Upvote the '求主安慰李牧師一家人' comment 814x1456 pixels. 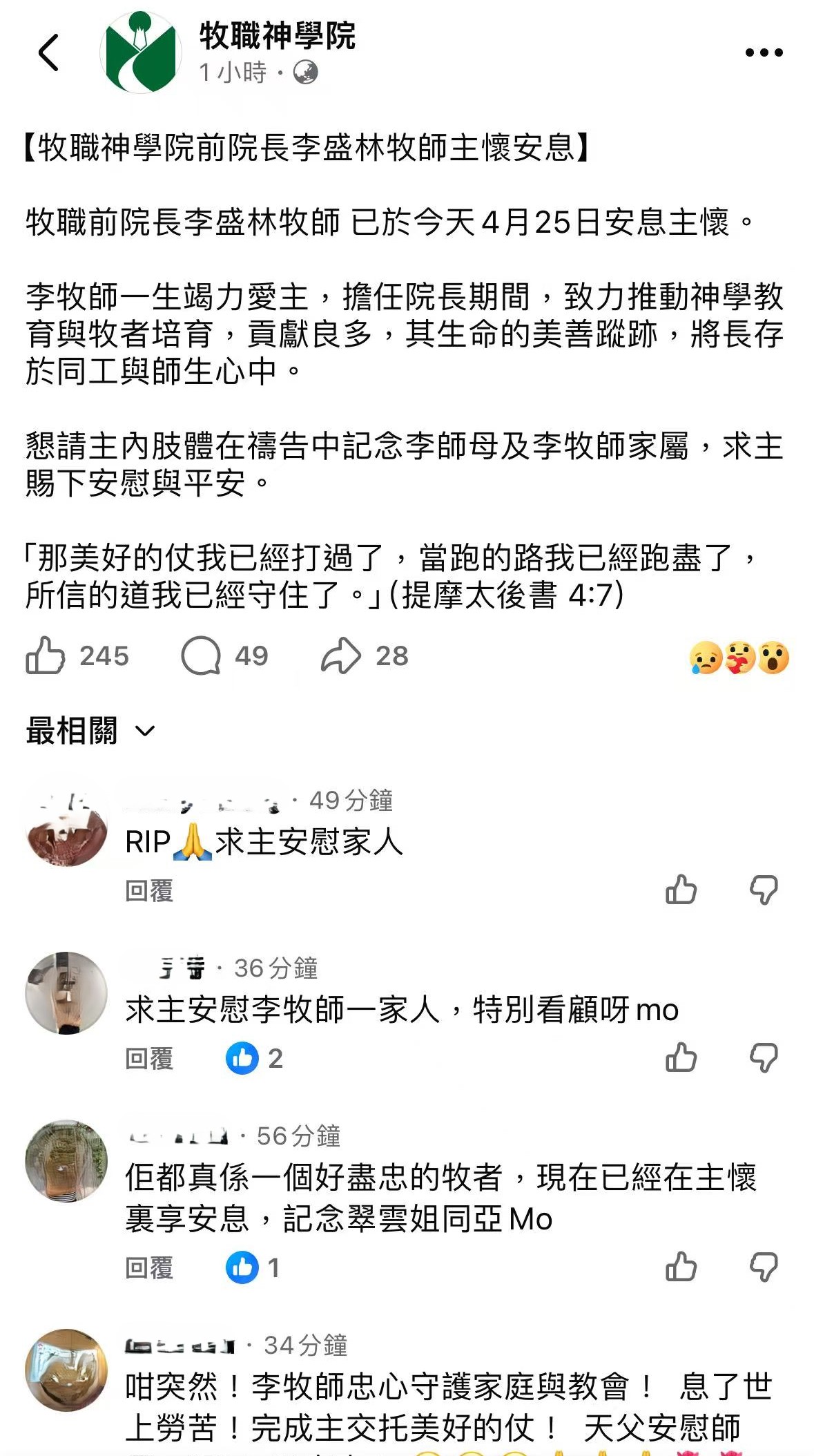pyautogui.click(x=681, y=1057)
